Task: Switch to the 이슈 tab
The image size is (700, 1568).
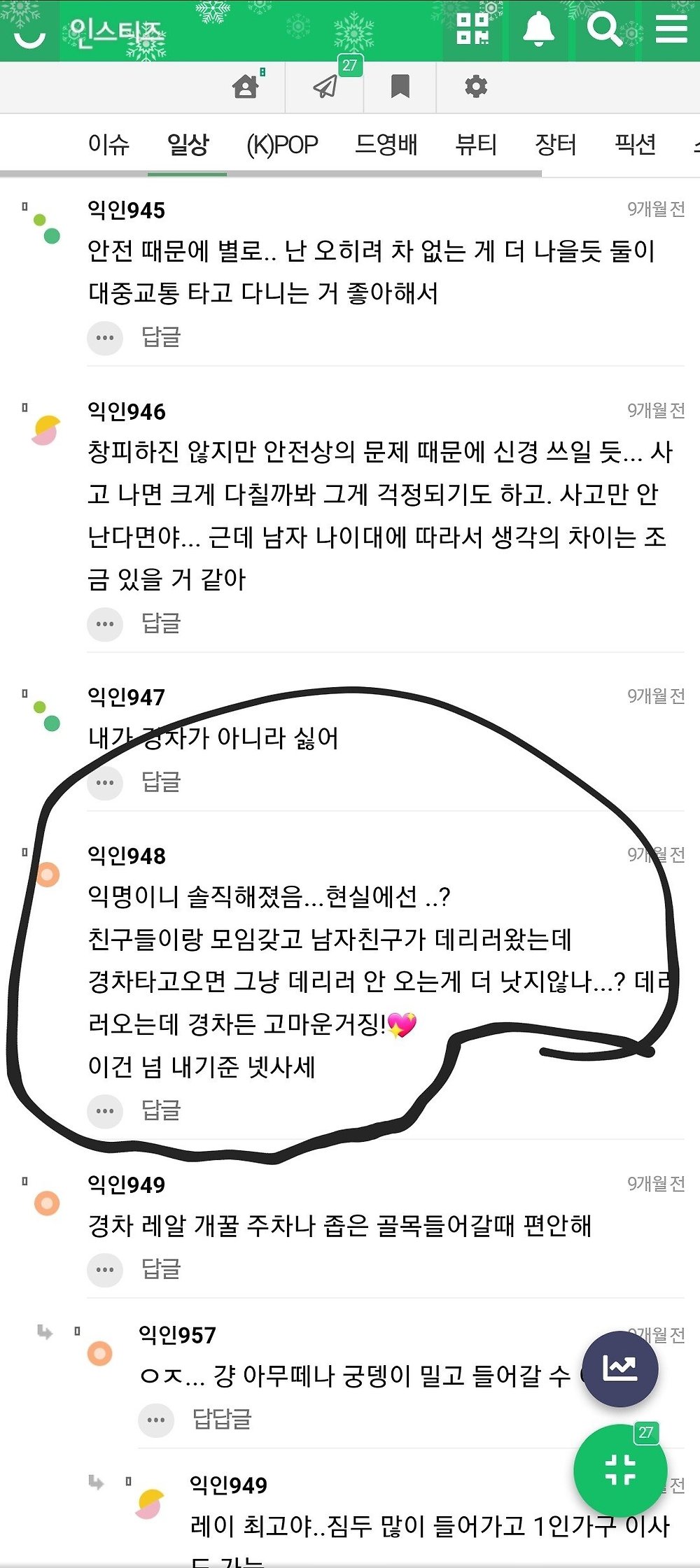Action: pyautogui.click(x=108, y=145)
